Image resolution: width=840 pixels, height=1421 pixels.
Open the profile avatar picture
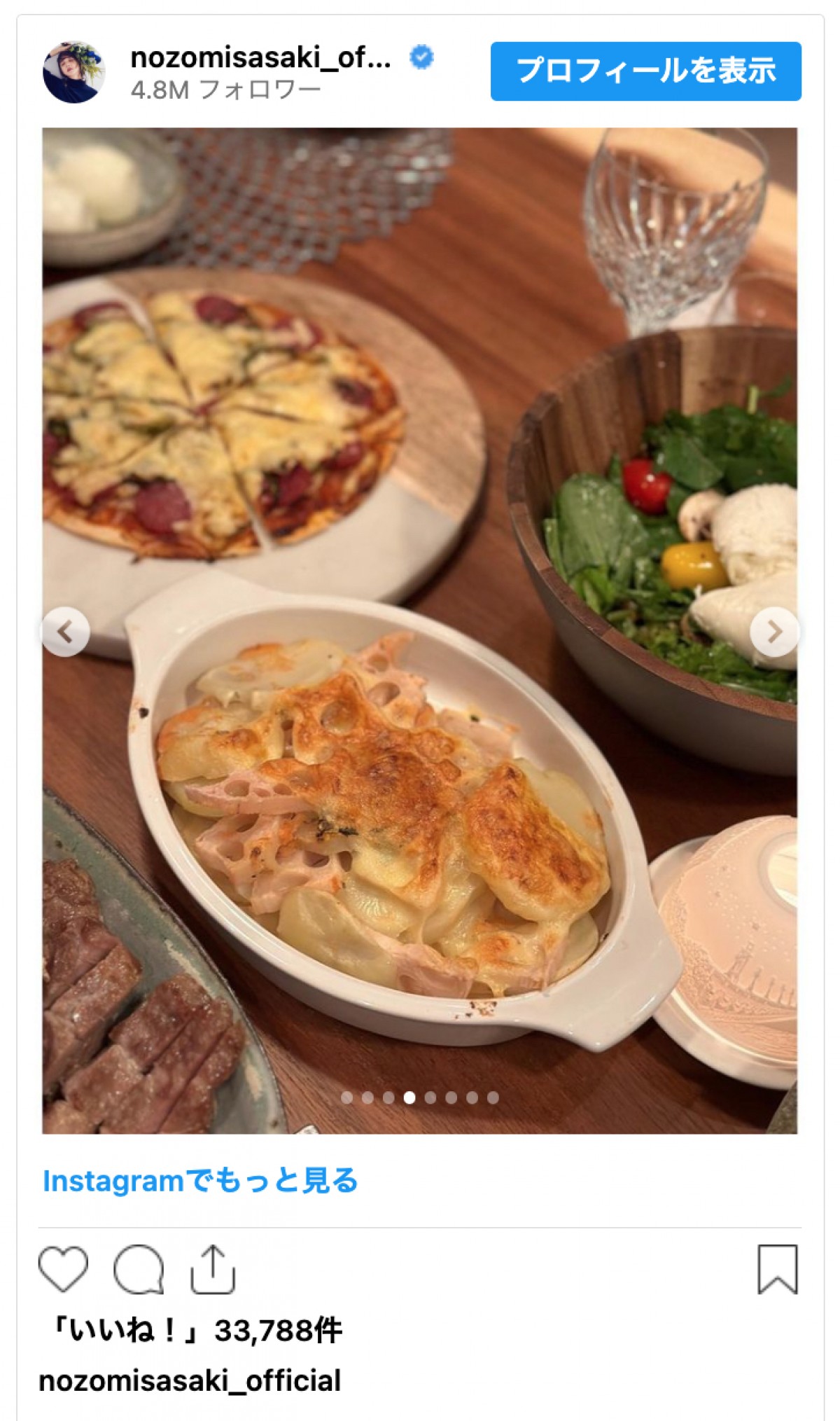[73, 71]
